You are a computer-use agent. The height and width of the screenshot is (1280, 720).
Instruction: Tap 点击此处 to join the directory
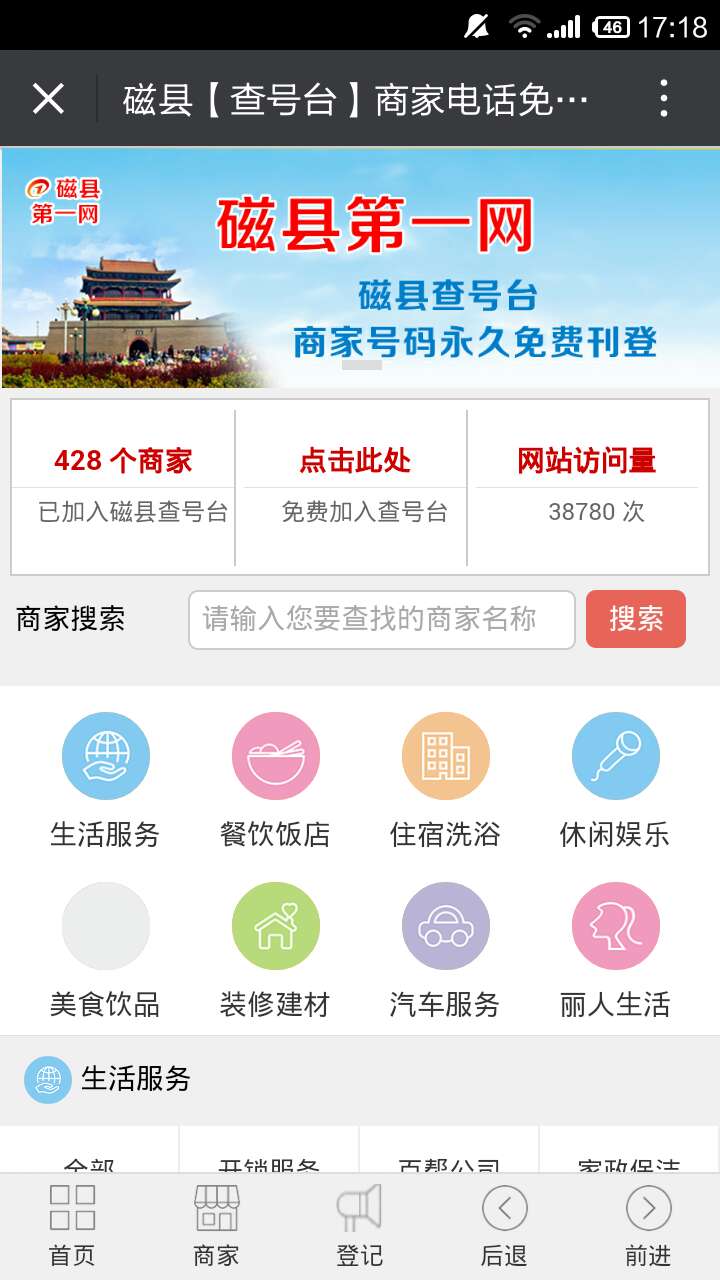354,461
